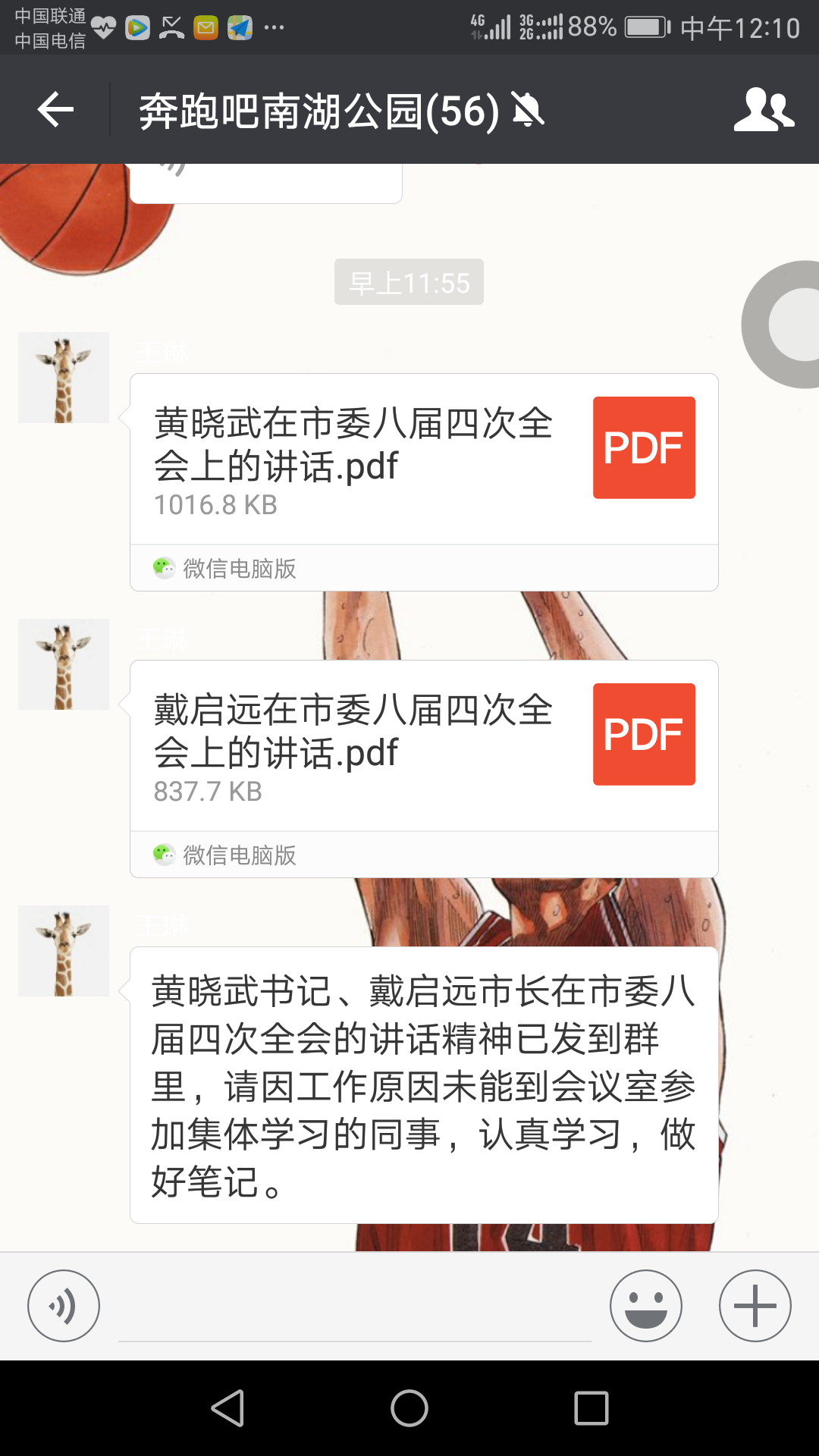Image resolution: width=819 pixels, height=1456 pixels.
Task: Tap the system home button
Action: 409,1408
